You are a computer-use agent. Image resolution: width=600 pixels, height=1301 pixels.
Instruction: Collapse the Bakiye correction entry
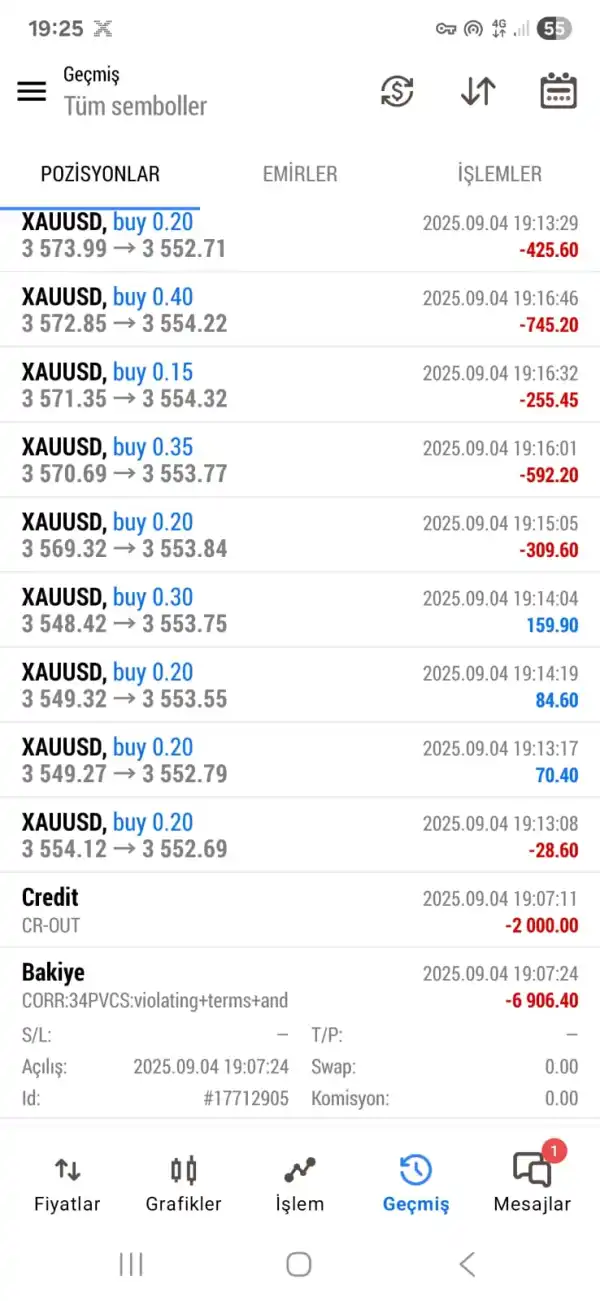click(300, 984)
